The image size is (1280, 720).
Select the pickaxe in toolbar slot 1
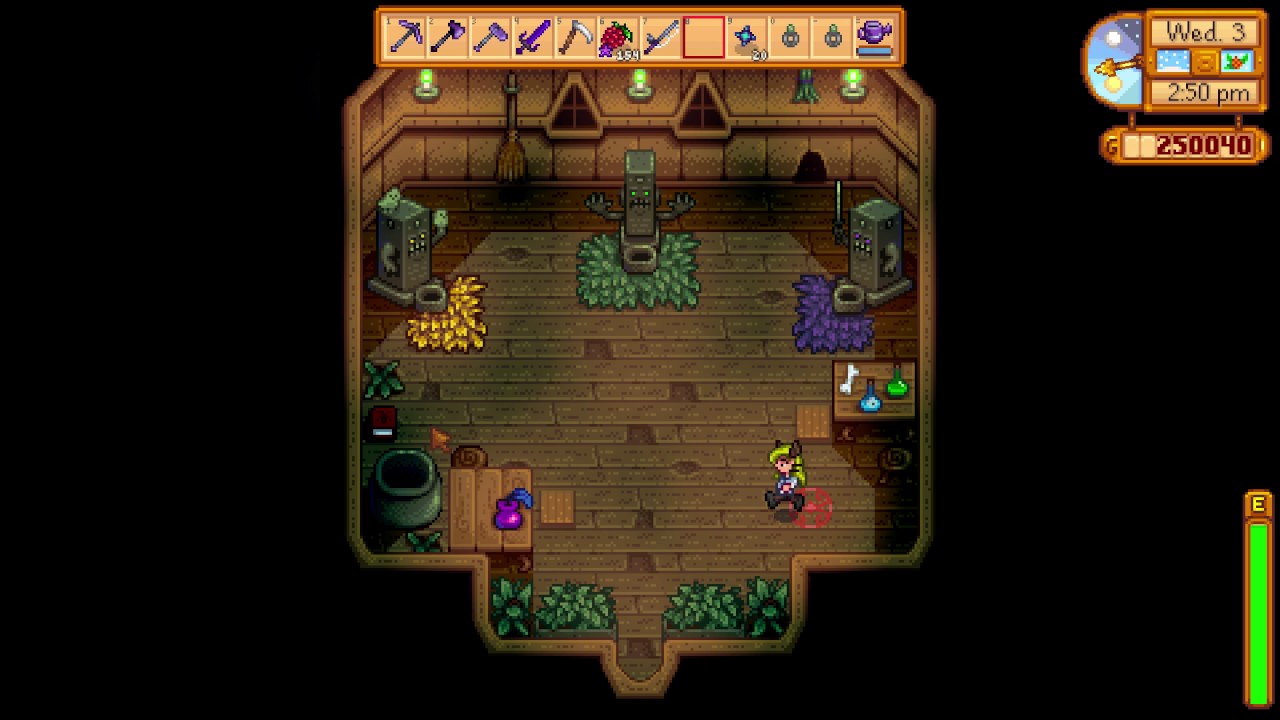405,38
